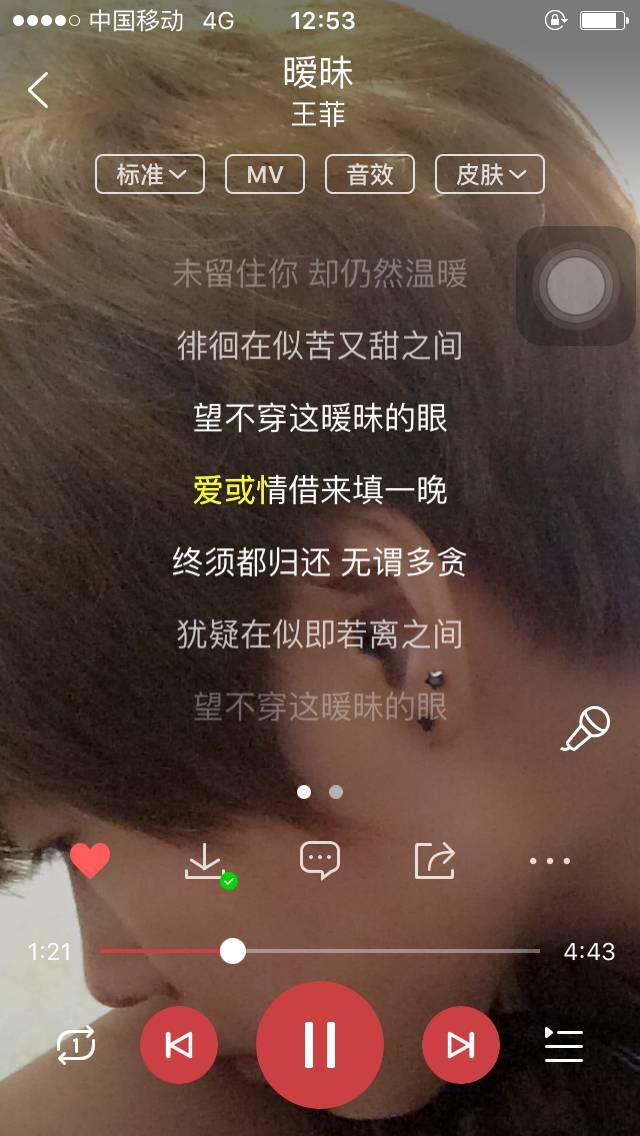Skip to the next track
The width and height of the screenshot is (640, 1136).
pyautogui.click(x=460, y=1045)
